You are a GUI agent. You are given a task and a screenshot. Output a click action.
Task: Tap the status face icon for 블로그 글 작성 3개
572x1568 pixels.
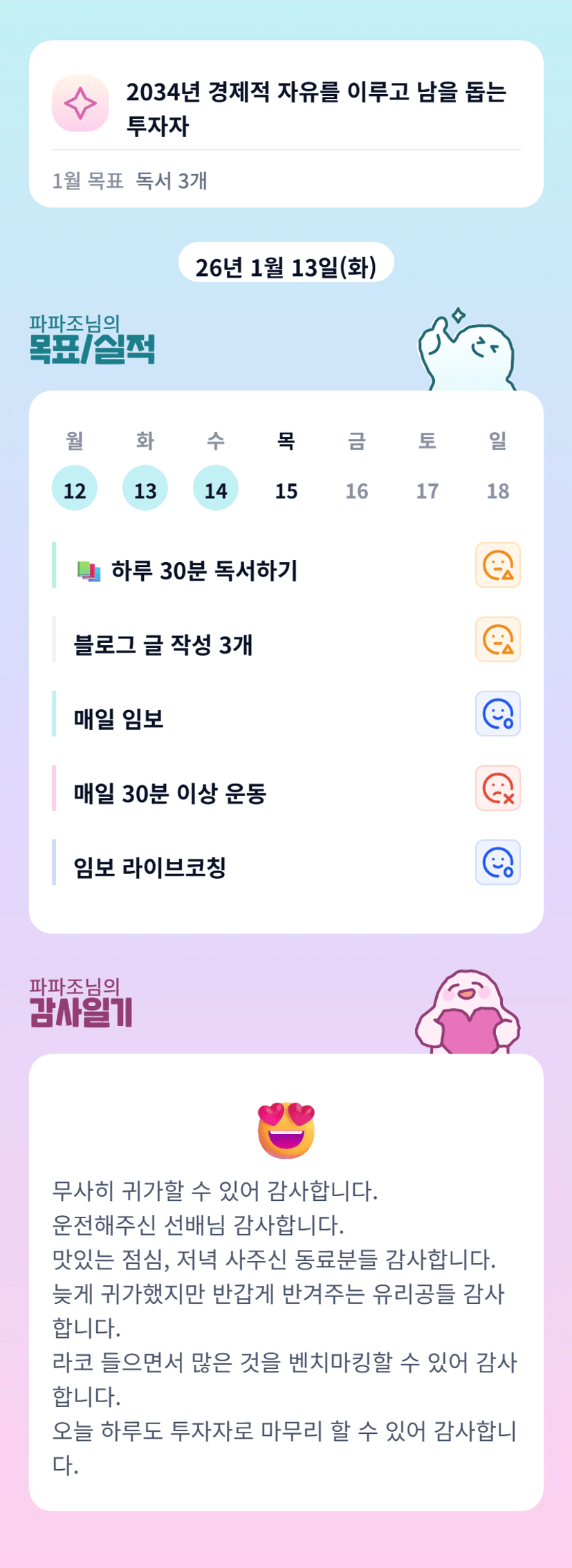[x=498, y=639]
